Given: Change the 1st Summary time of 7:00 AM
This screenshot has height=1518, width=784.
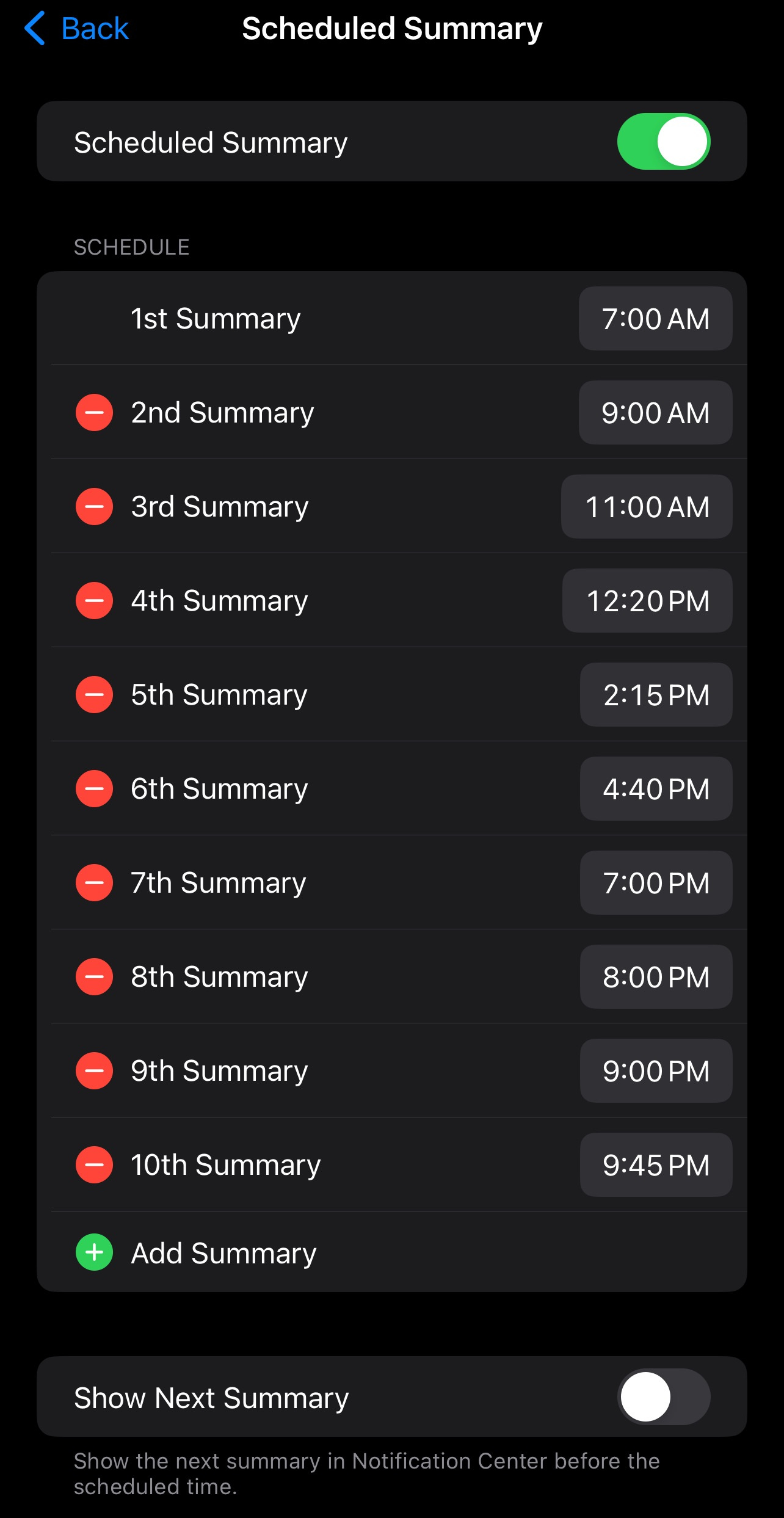Looking at the screenshot, I should click(x=655, y=319).
